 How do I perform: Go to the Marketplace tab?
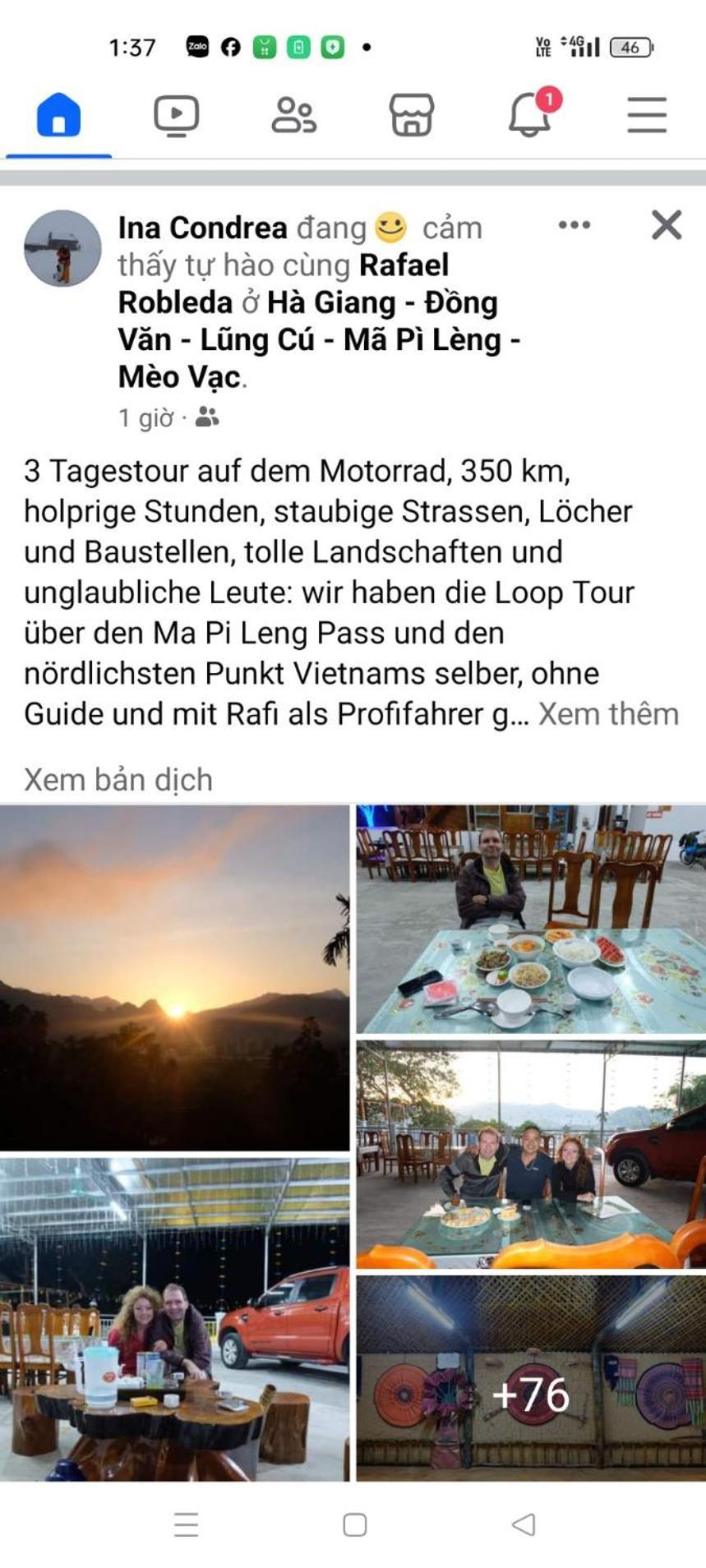(x=411, y=114)
